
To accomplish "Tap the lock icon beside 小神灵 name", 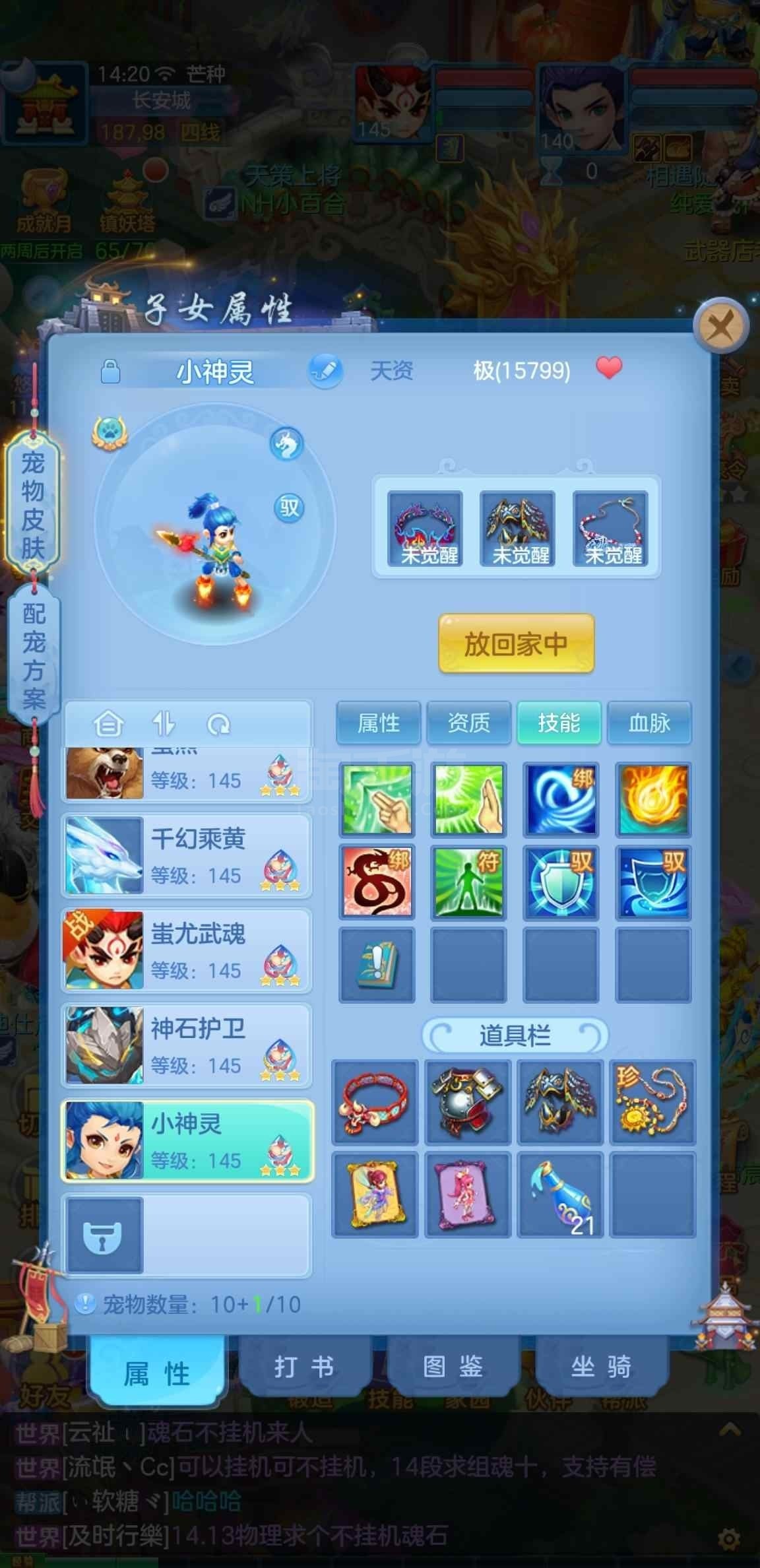I will point(110,372).
